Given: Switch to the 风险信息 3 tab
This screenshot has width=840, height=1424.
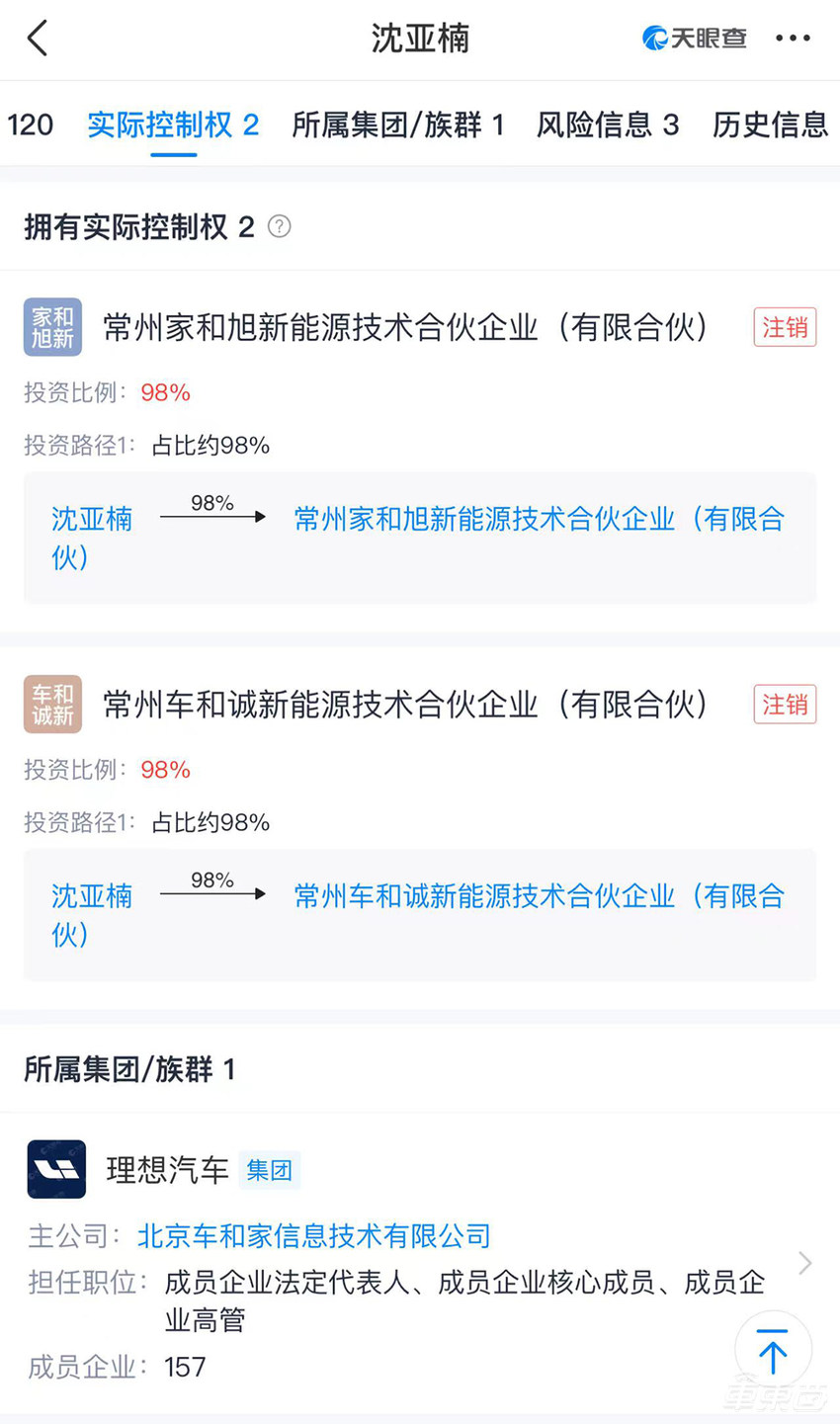Looking at the screenshot, I should click(x=607, y=126).
